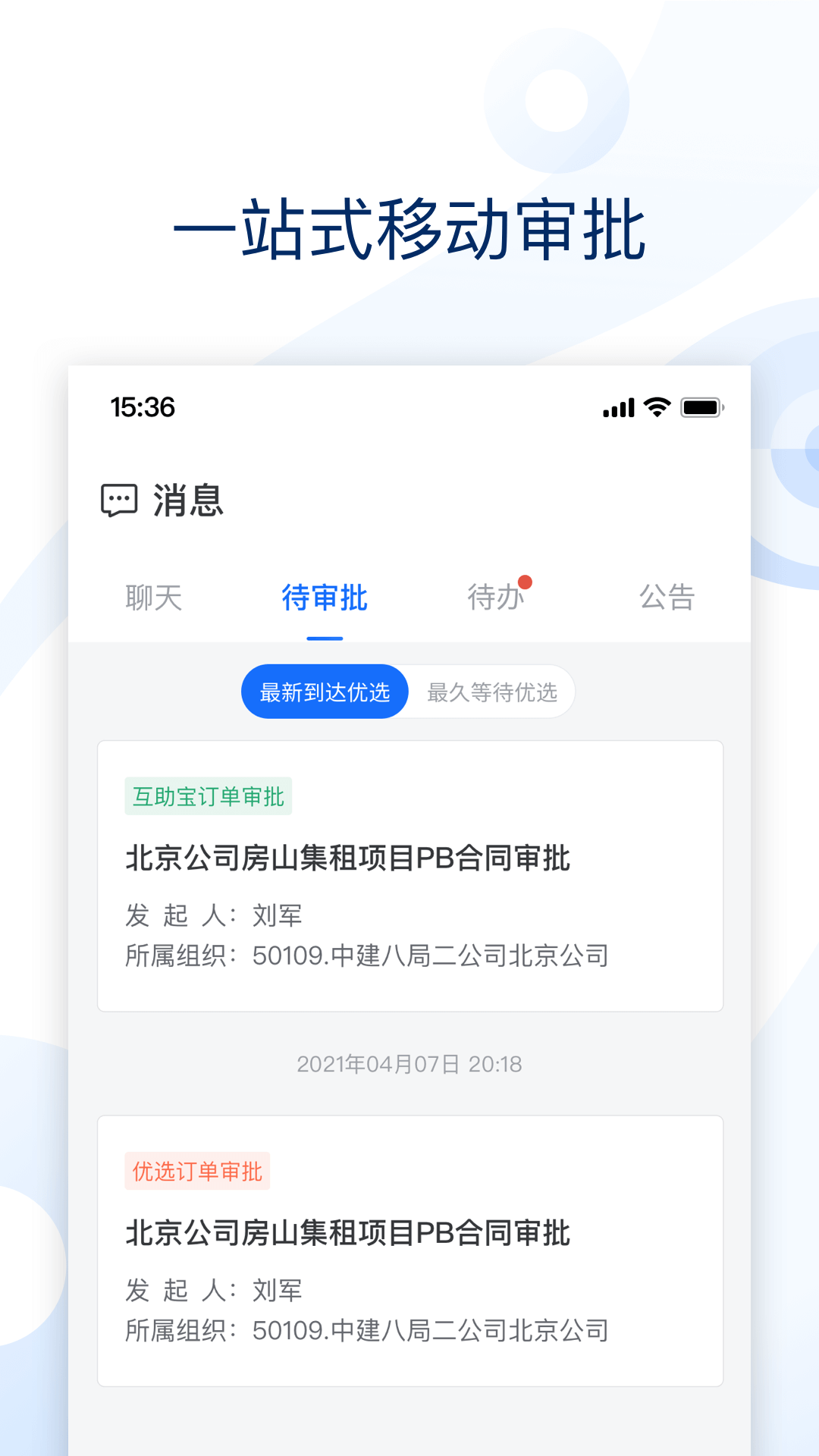Click the red notification dot on 待办
Viewport: 819px width, 1456px height.
(527, 580)
